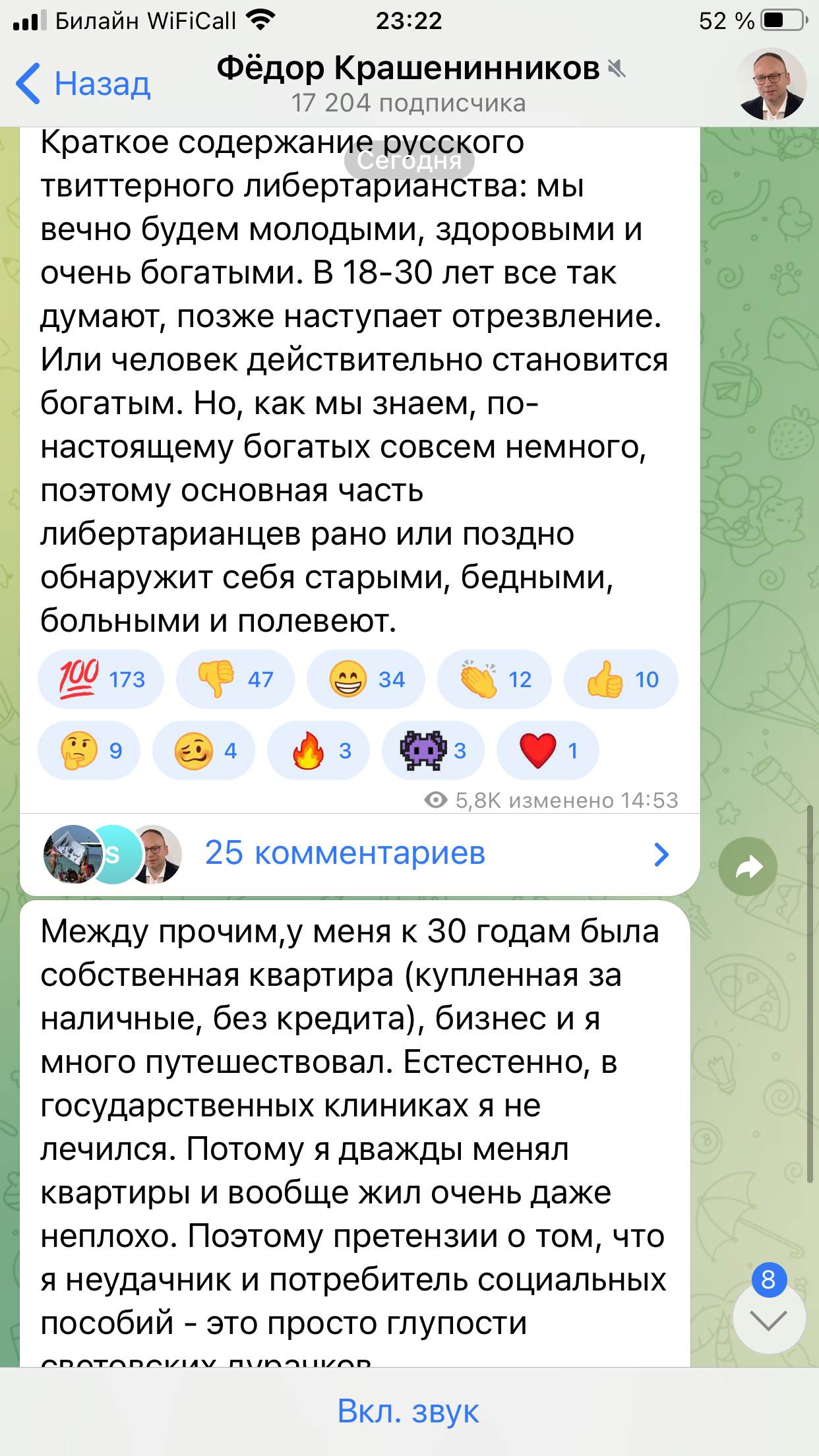This screenshot has width=819, height=1456.
Task: React with thumbs up (10)
Action: point(621,679)
